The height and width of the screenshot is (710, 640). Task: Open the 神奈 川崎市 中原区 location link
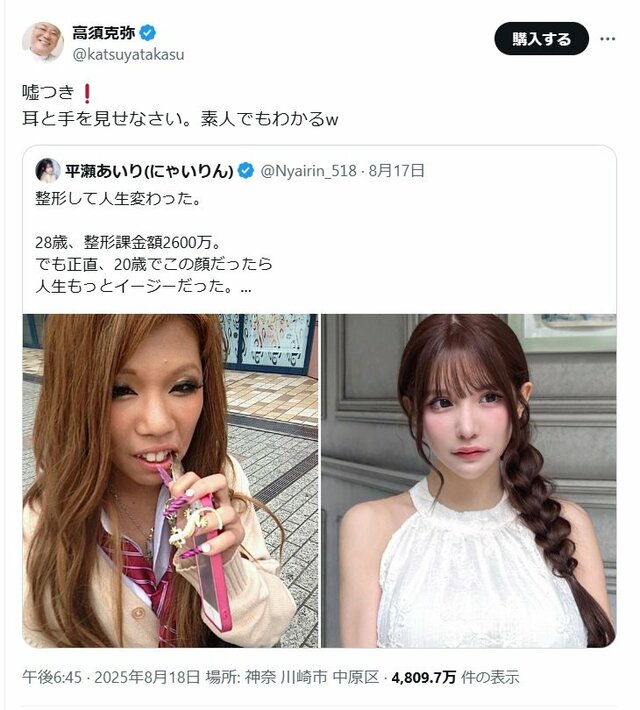pyautogui.click(x=315, y=677)
